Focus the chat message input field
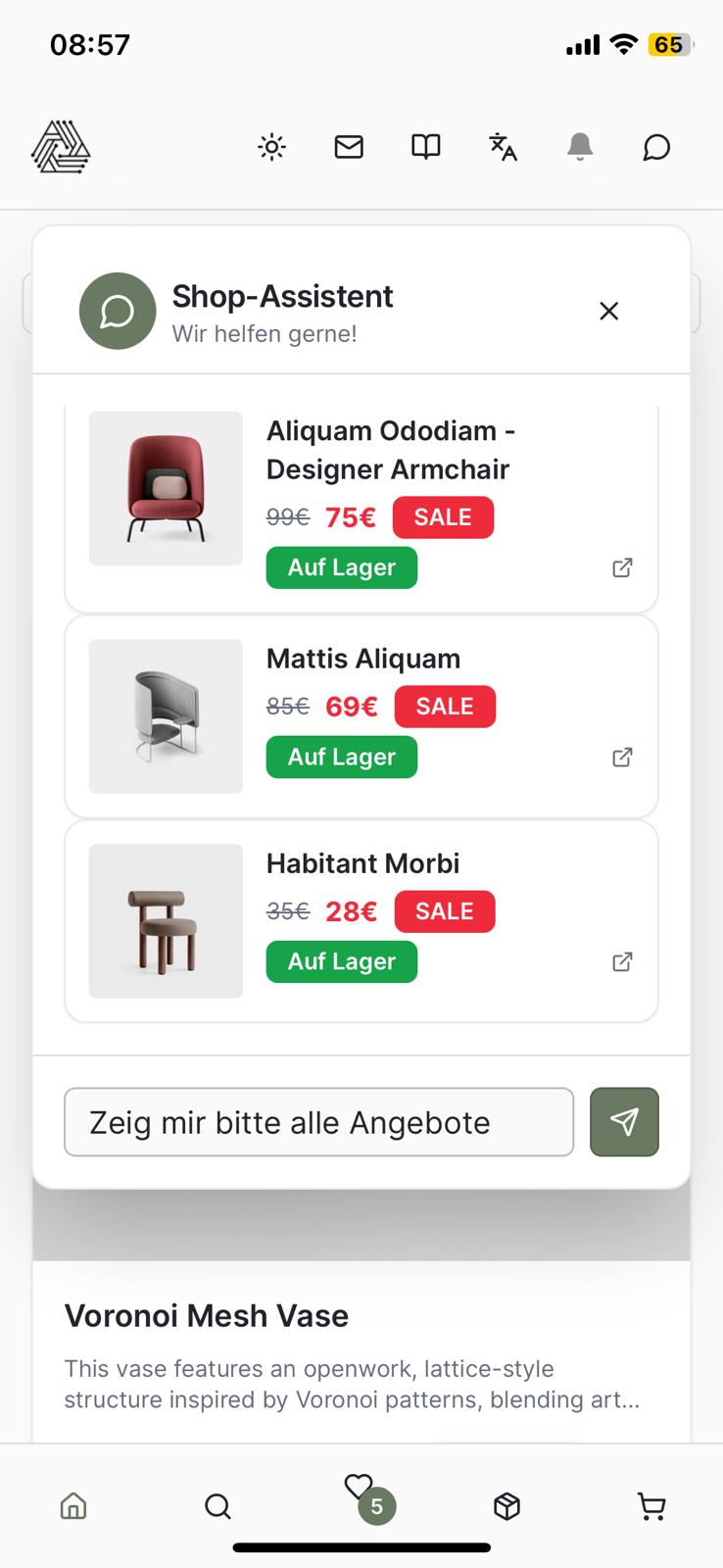Image resolution: width=723 pixels, height=1568 pixels. pos(318,1122)
